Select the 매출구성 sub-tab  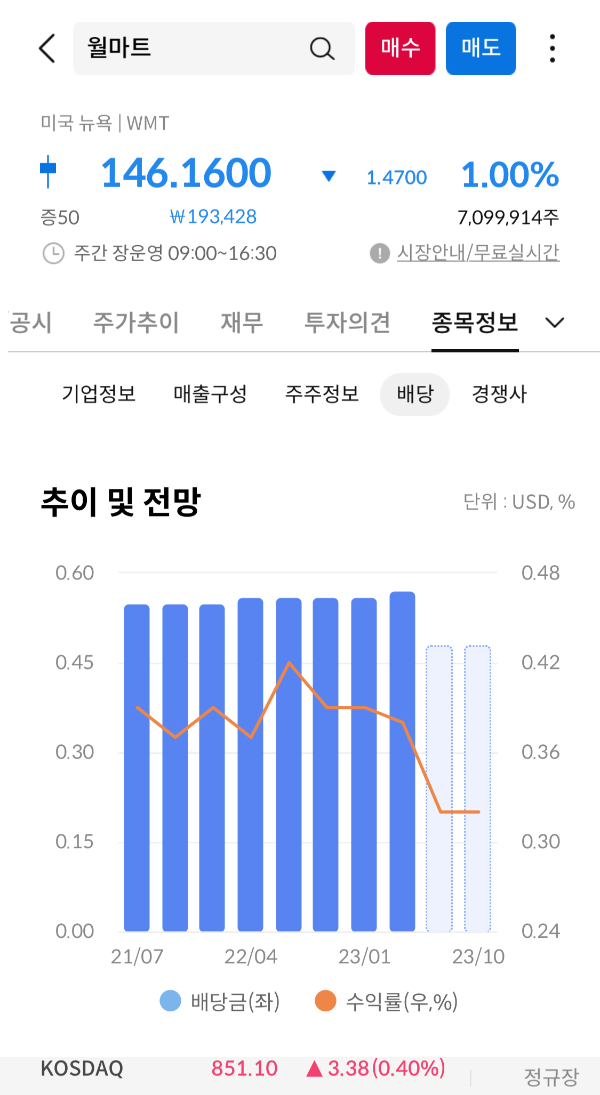coord(210,395)
